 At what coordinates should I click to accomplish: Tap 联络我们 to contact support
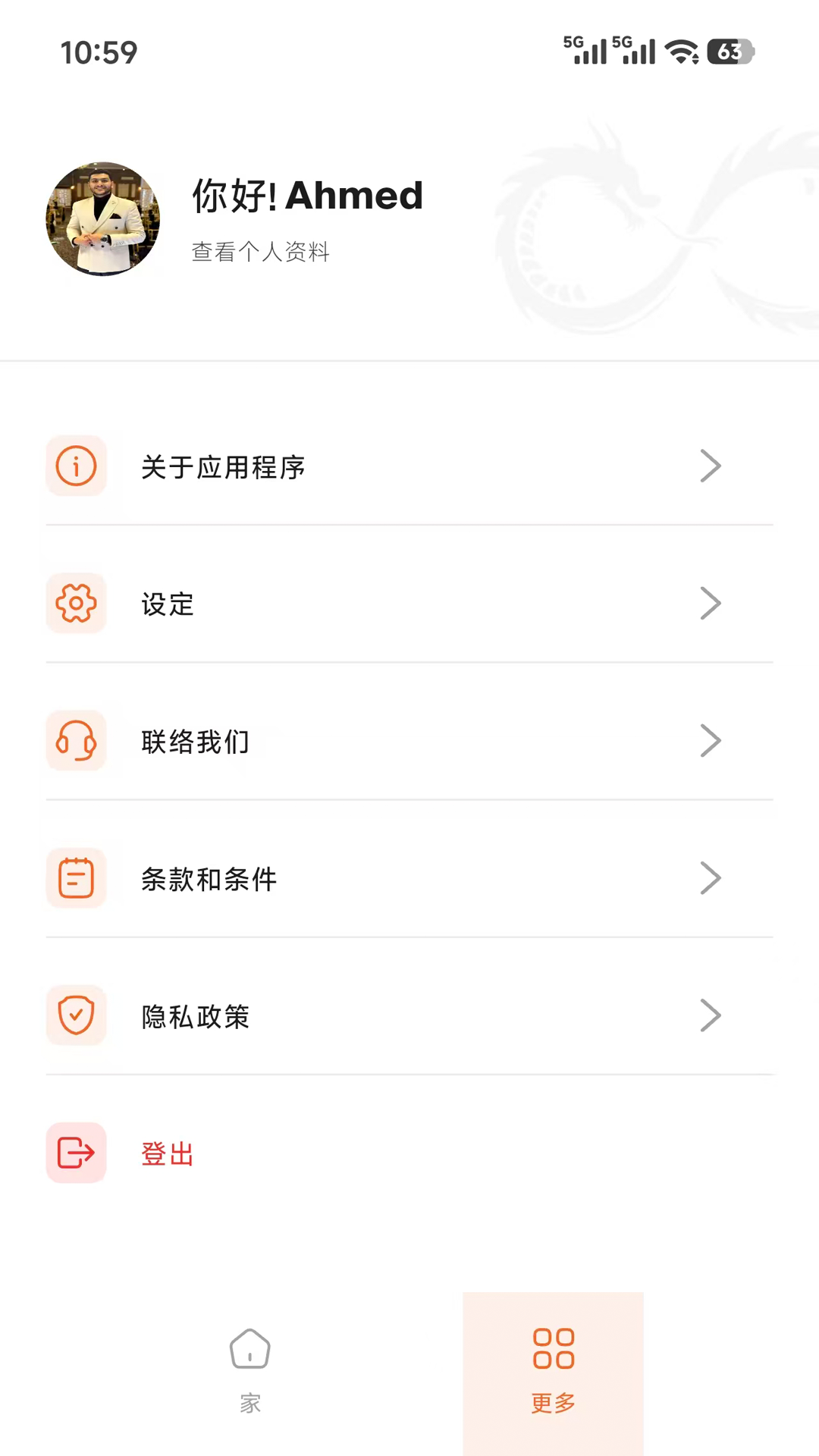coord(195,741)
